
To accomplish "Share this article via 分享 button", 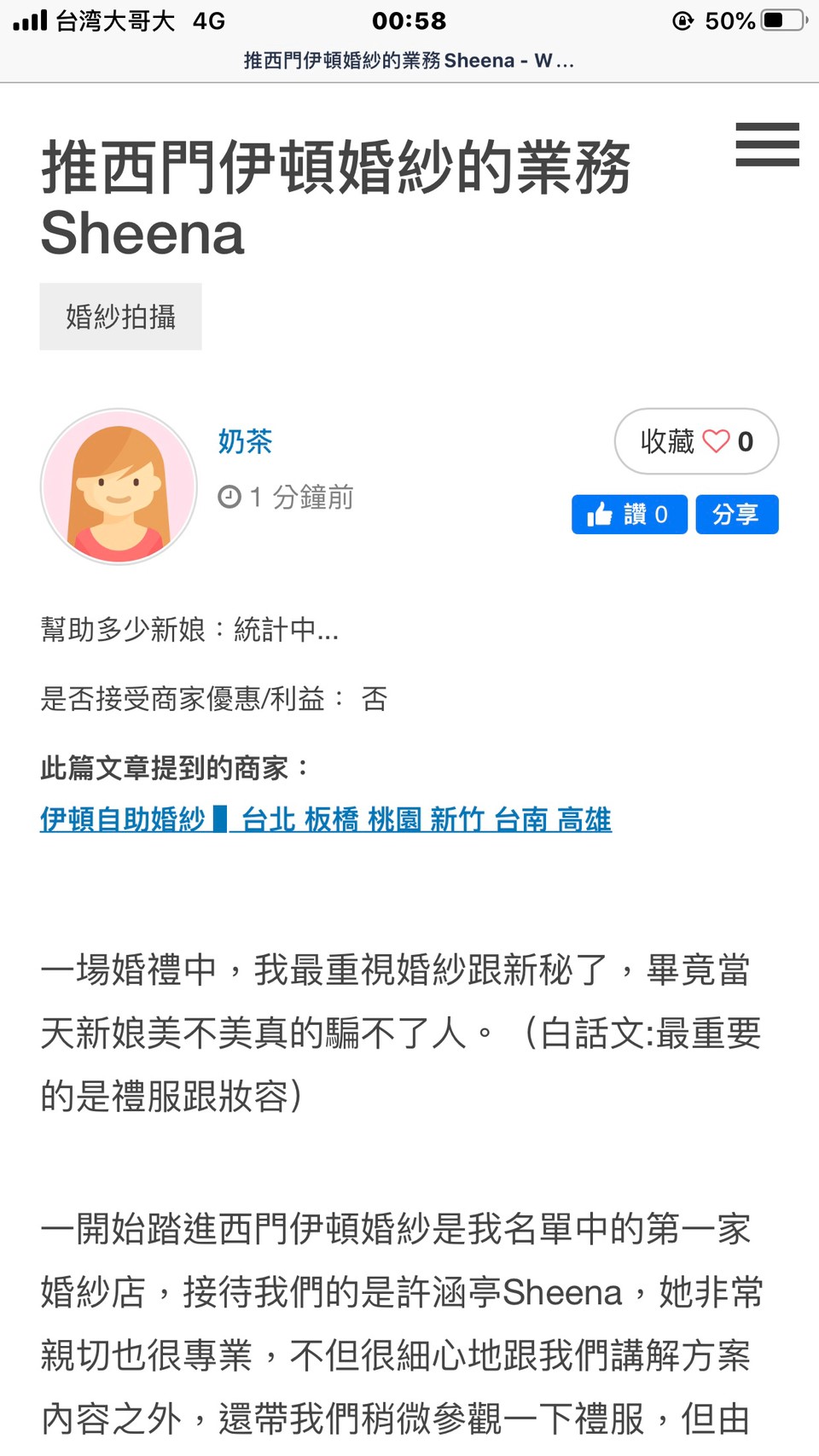I will click(736, 515).
